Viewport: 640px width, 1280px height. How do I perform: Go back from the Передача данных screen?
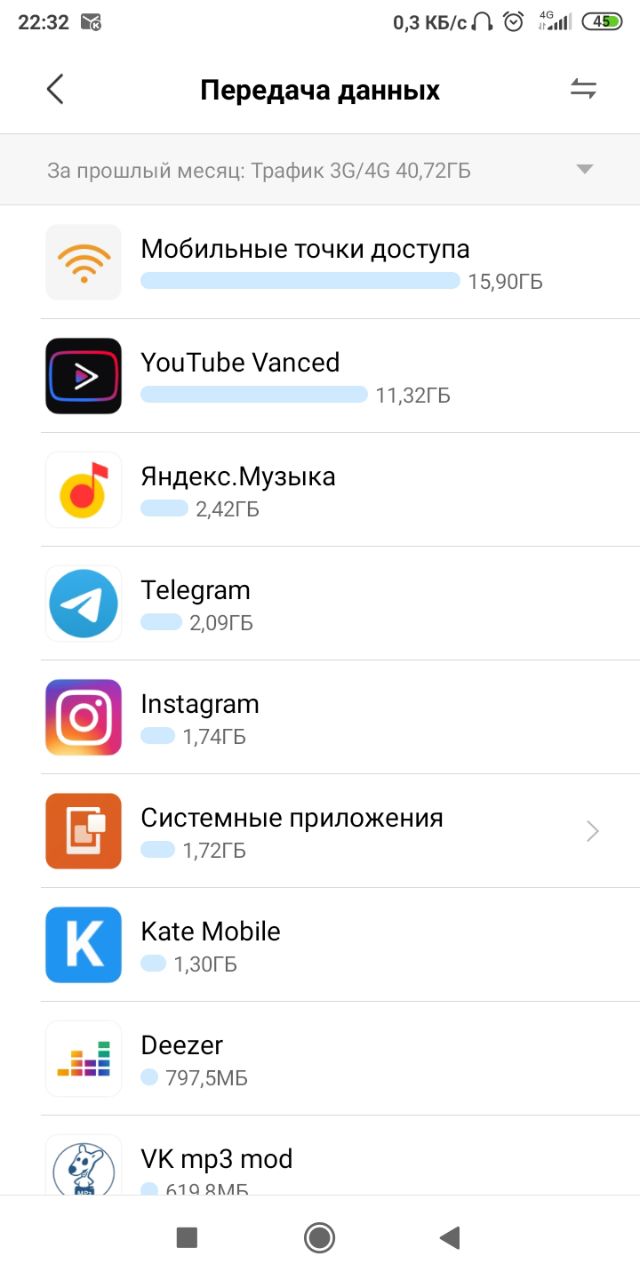tap(55, 89)
